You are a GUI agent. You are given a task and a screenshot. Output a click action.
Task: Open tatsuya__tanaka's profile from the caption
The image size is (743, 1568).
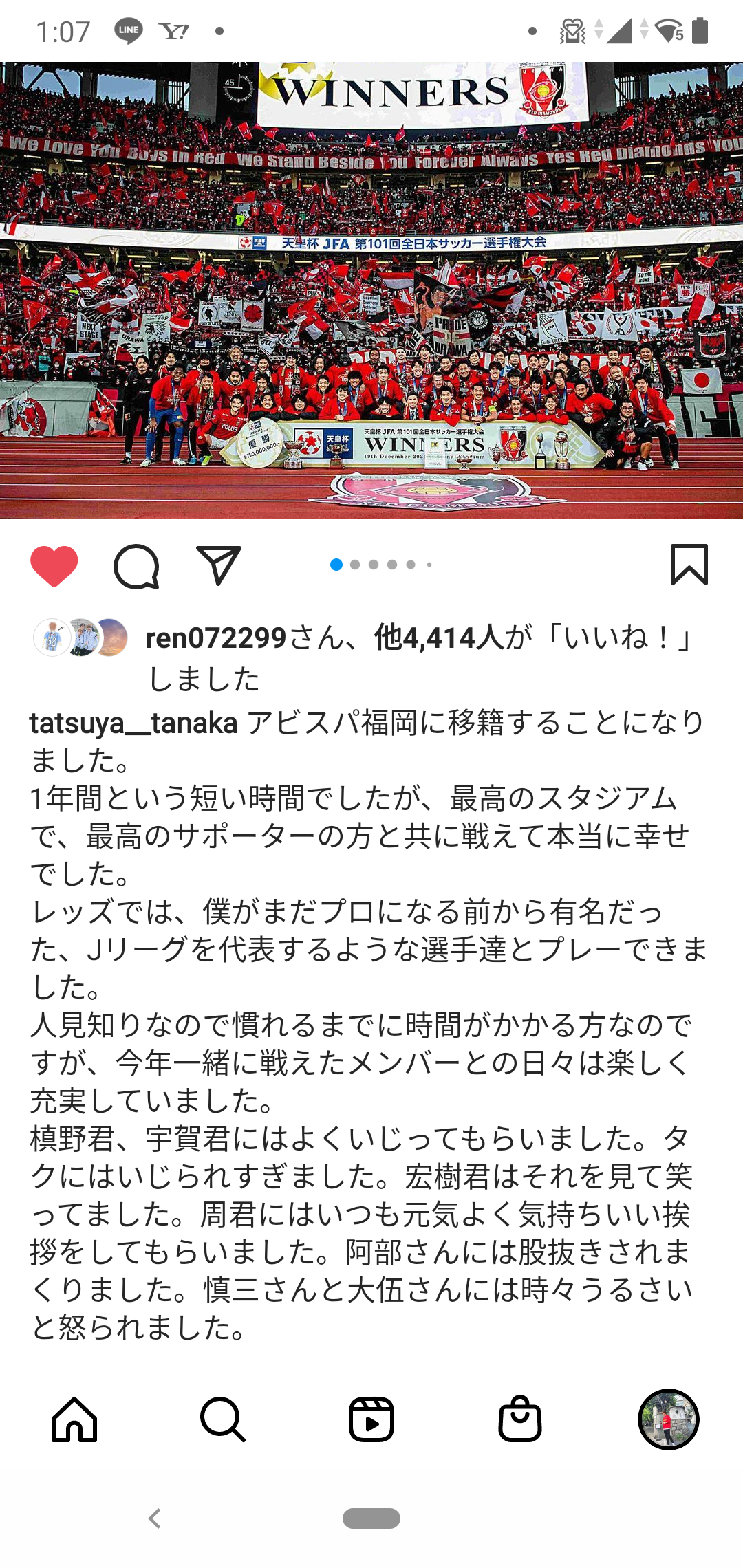[133, 723]
